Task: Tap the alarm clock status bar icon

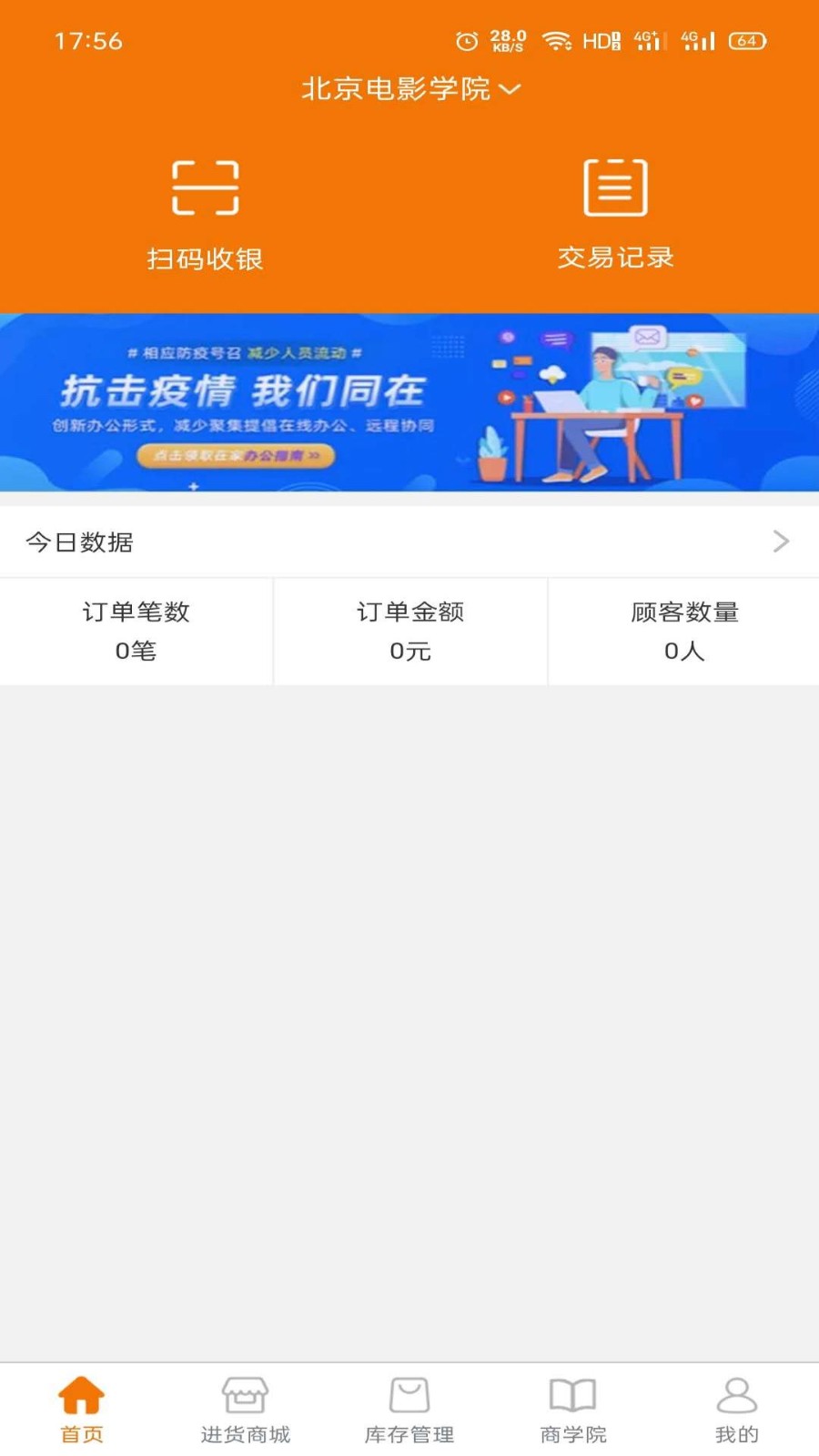Action: tap(467, 40)
